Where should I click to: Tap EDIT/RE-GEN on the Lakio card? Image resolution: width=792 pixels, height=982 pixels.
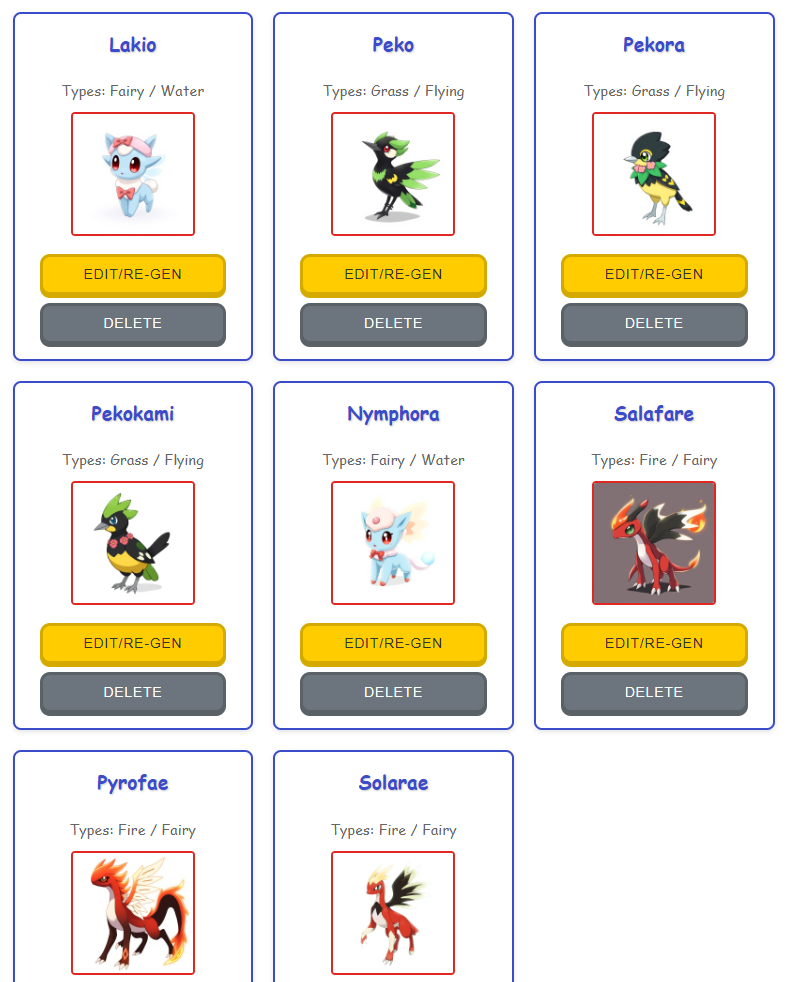tap(133, 274)
